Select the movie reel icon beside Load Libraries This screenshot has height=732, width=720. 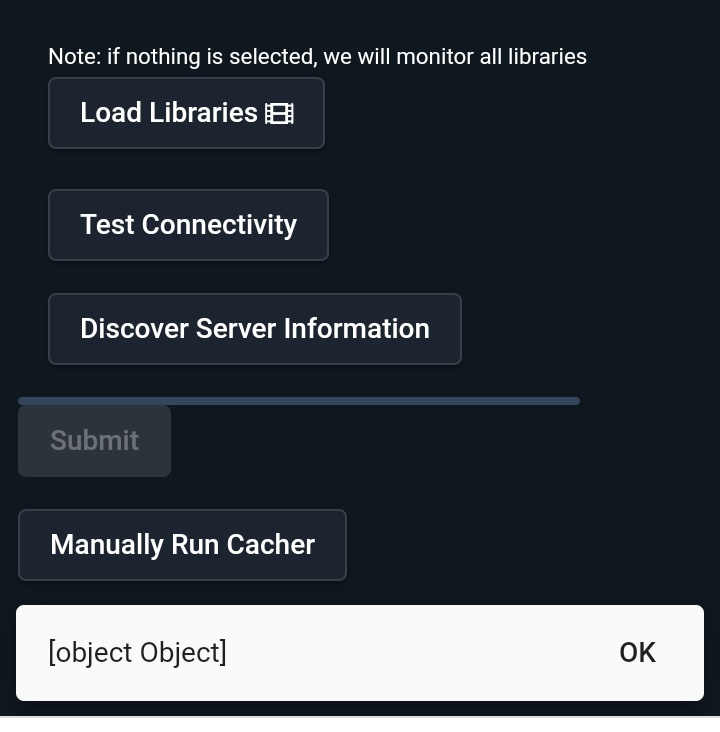281,112
